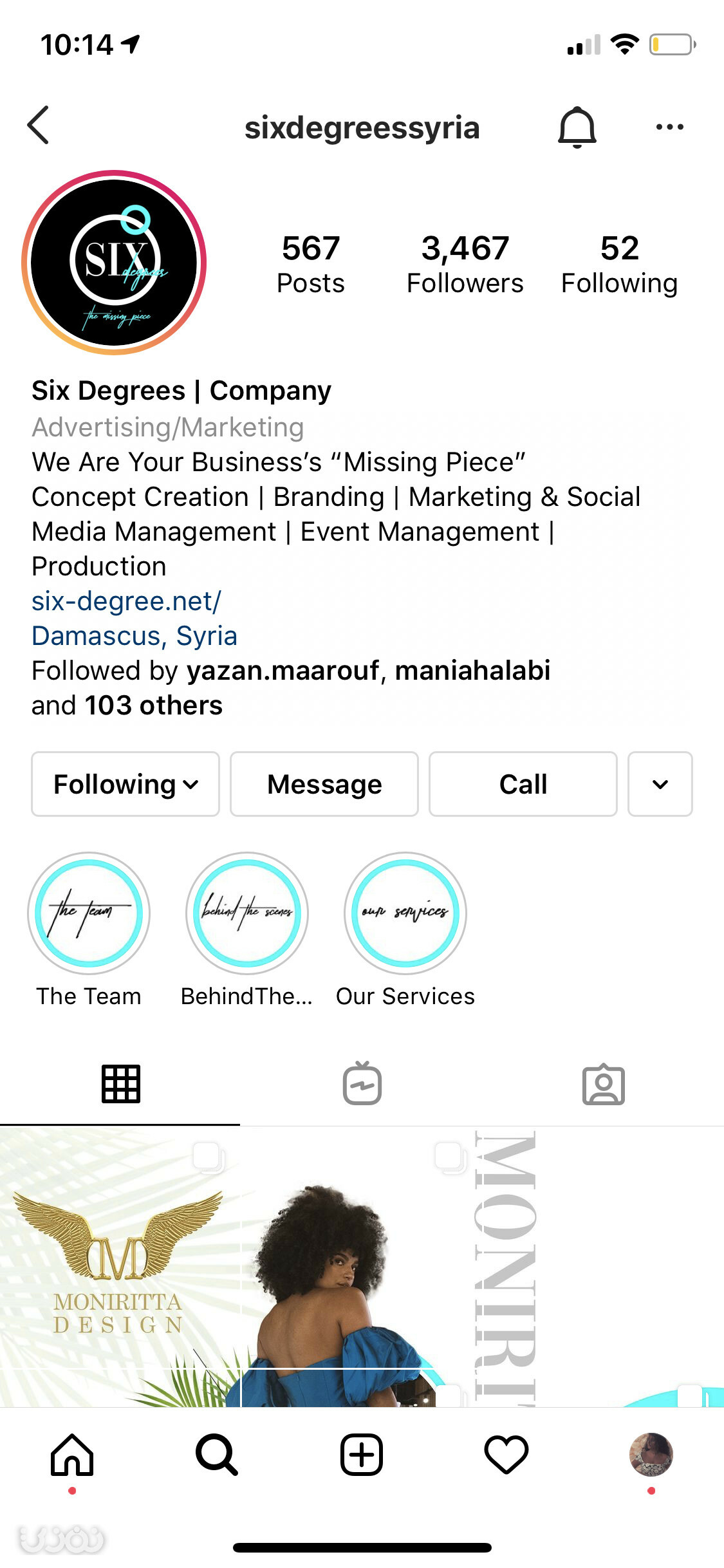Viewport: 724px width, 1568px height.
Task: Open the activity heart tab
Action: [x=506, y=1455]
